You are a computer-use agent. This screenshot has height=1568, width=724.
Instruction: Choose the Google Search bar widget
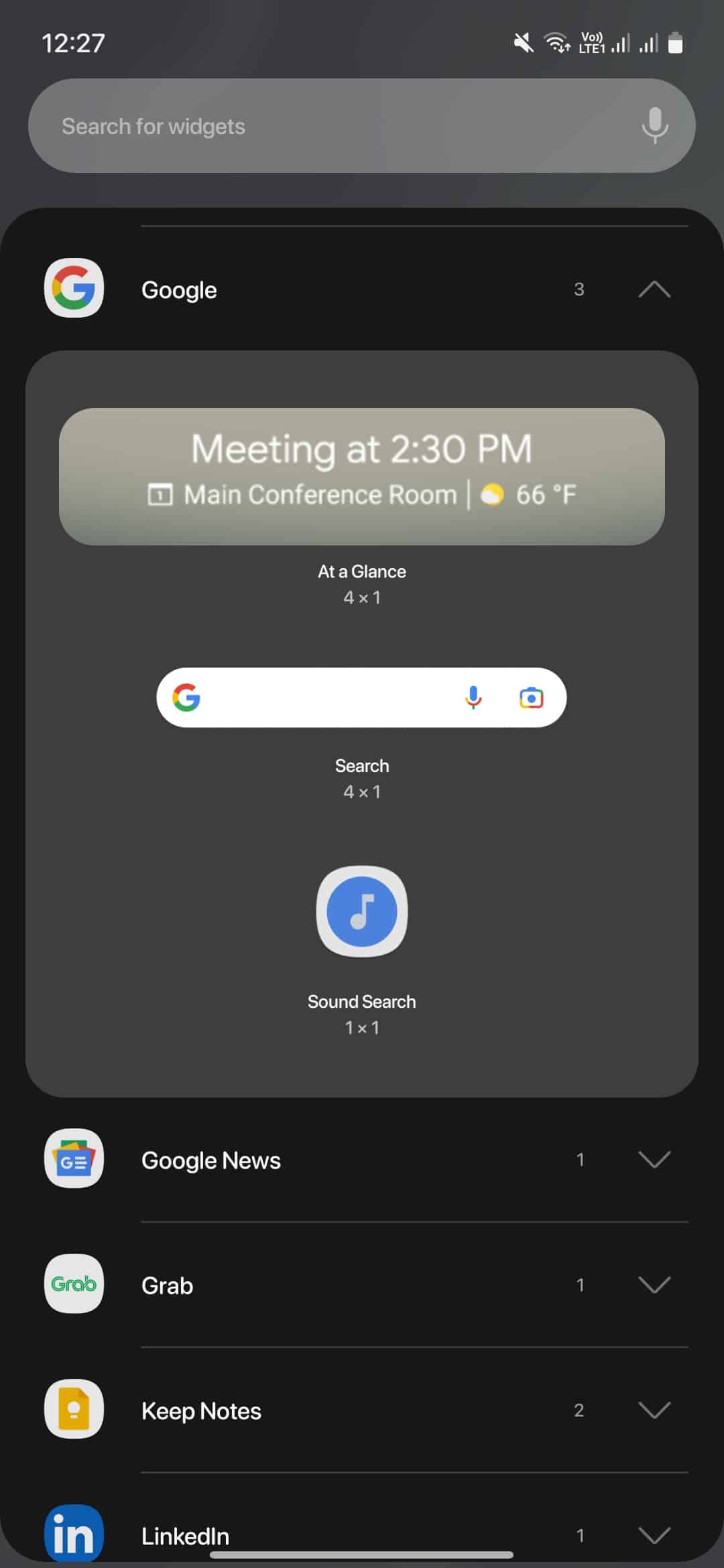[x=362, y=698]
